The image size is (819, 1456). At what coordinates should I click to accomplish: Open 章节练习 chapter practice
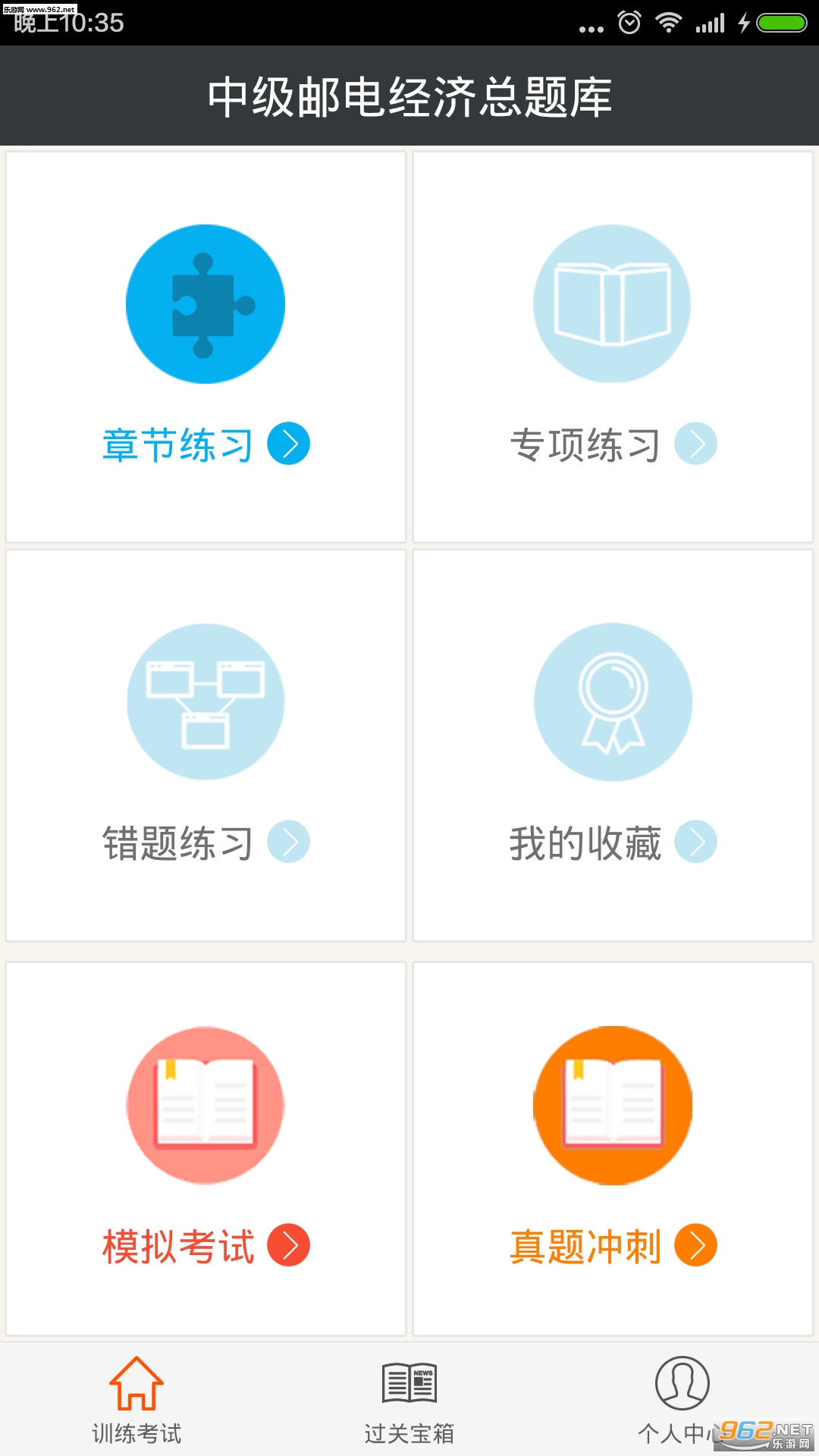(x=206, y=347)
